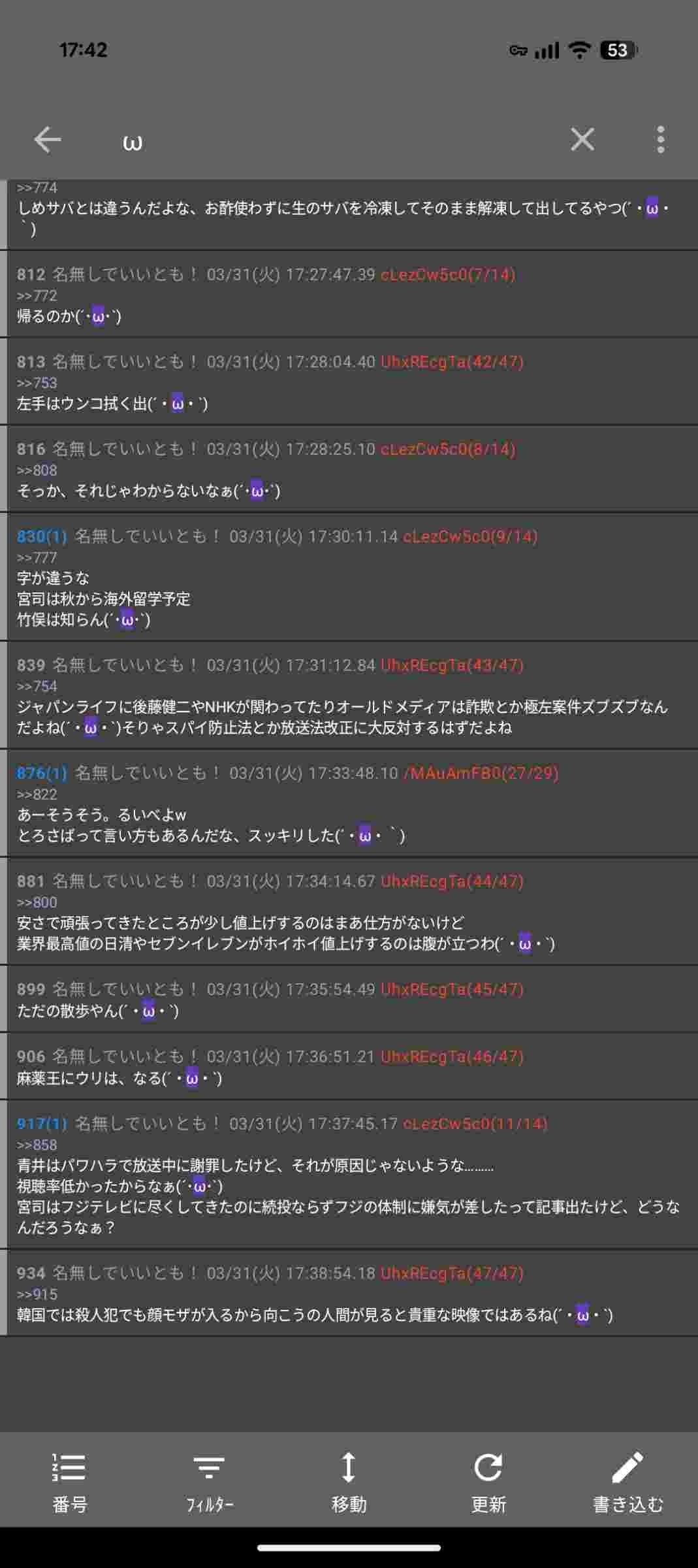Follow the >>858 anchor in post 917
Screen dimensions: 698x1568
click(x=37, y=1145)
